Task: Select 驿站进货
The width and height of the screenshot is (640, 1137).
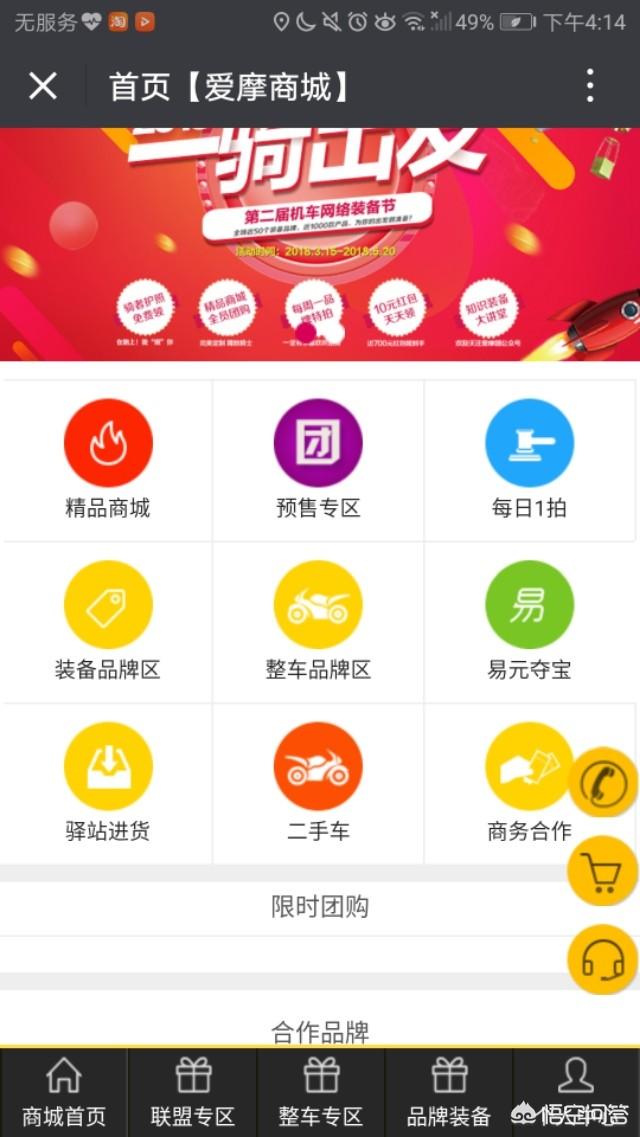Action: pos(108,782)
